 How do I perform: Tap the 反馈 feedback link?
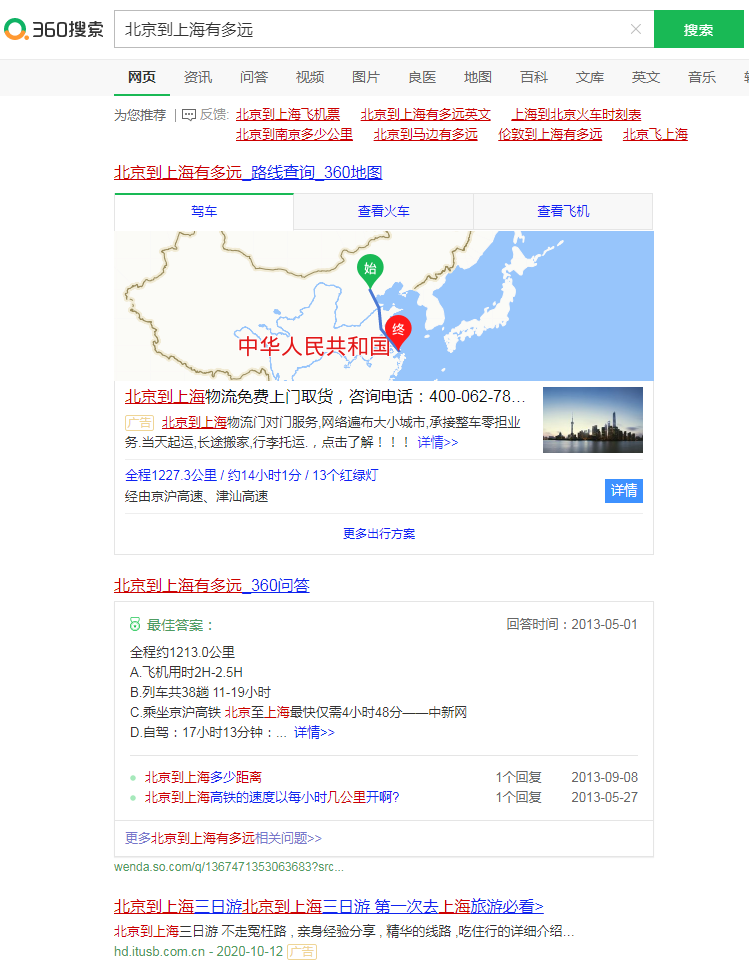point(205,115)
